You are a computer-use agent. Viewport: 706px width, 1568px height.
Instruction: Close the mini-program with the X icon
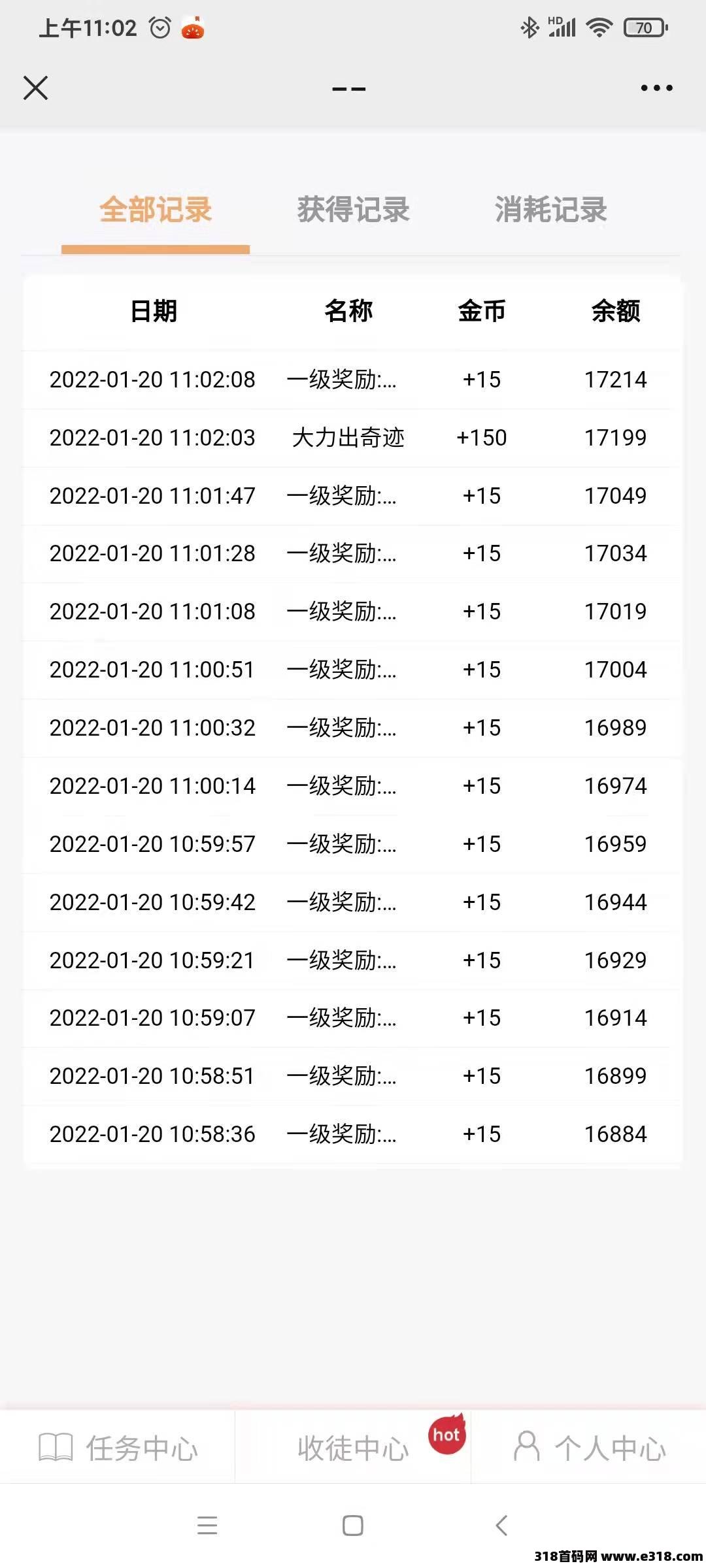pos(36,87)
